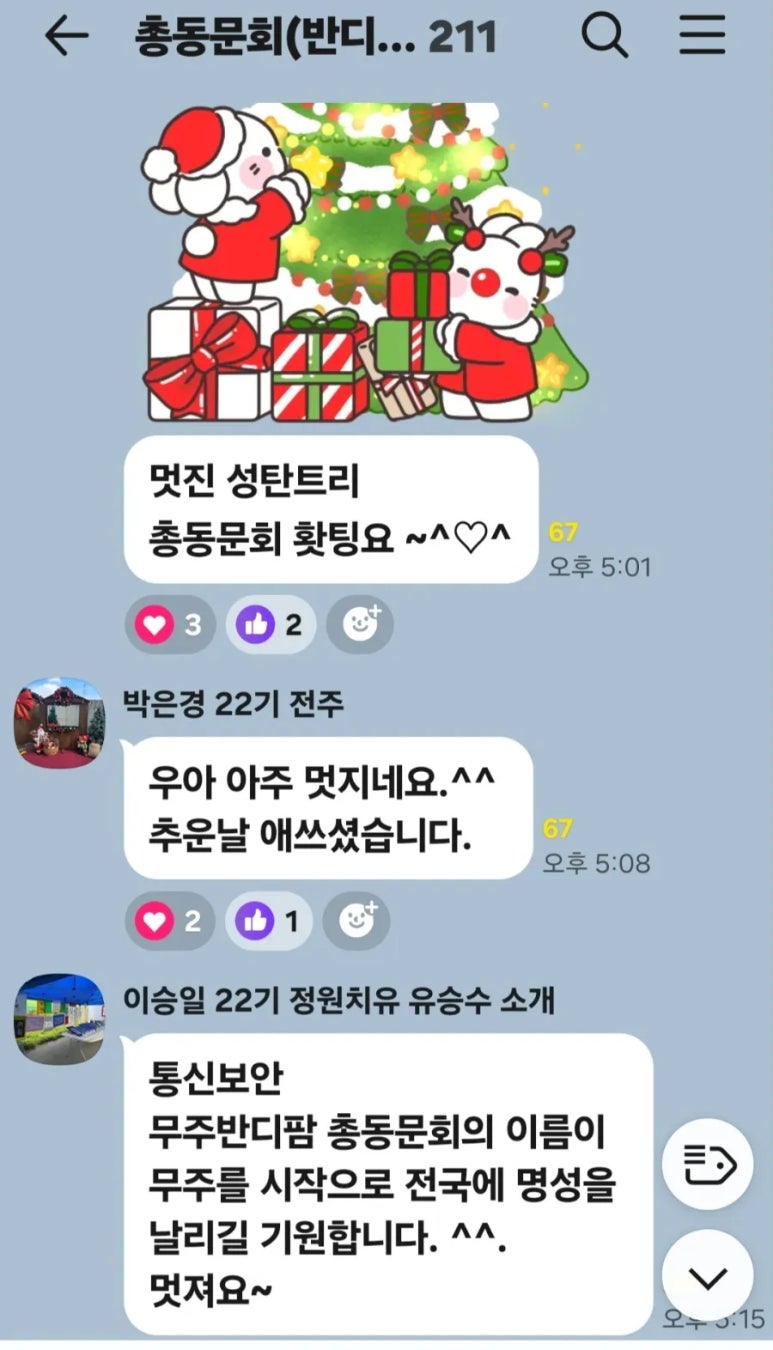Tap heart reaction under 추운날 애쓰셨습니다 message
The image size is (773, 1350).
[170, 921]
